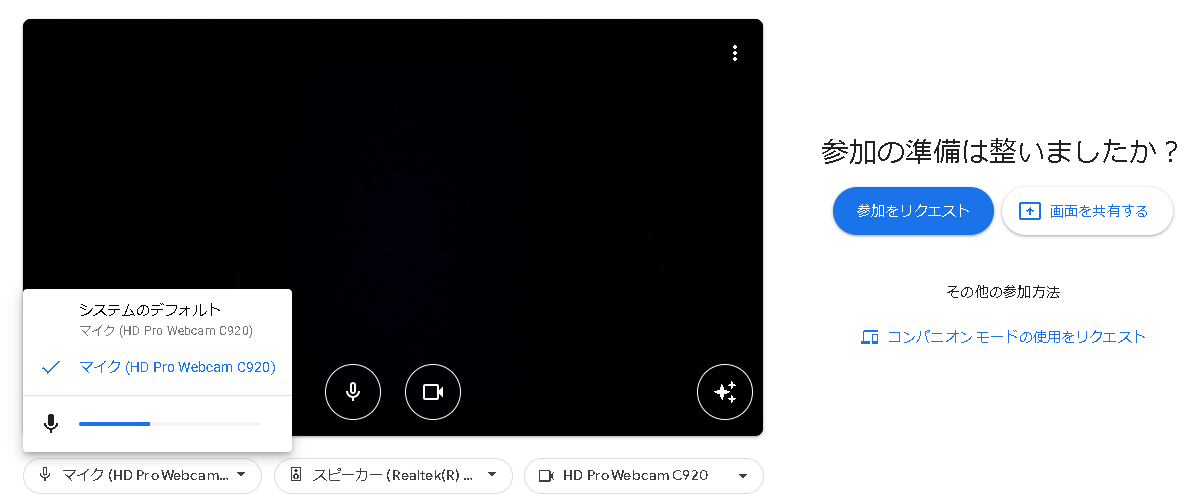This screenshot has width=1199, height=503.
Task: Open the three-dot options menu on the video preview
Action: click(735, 53)
